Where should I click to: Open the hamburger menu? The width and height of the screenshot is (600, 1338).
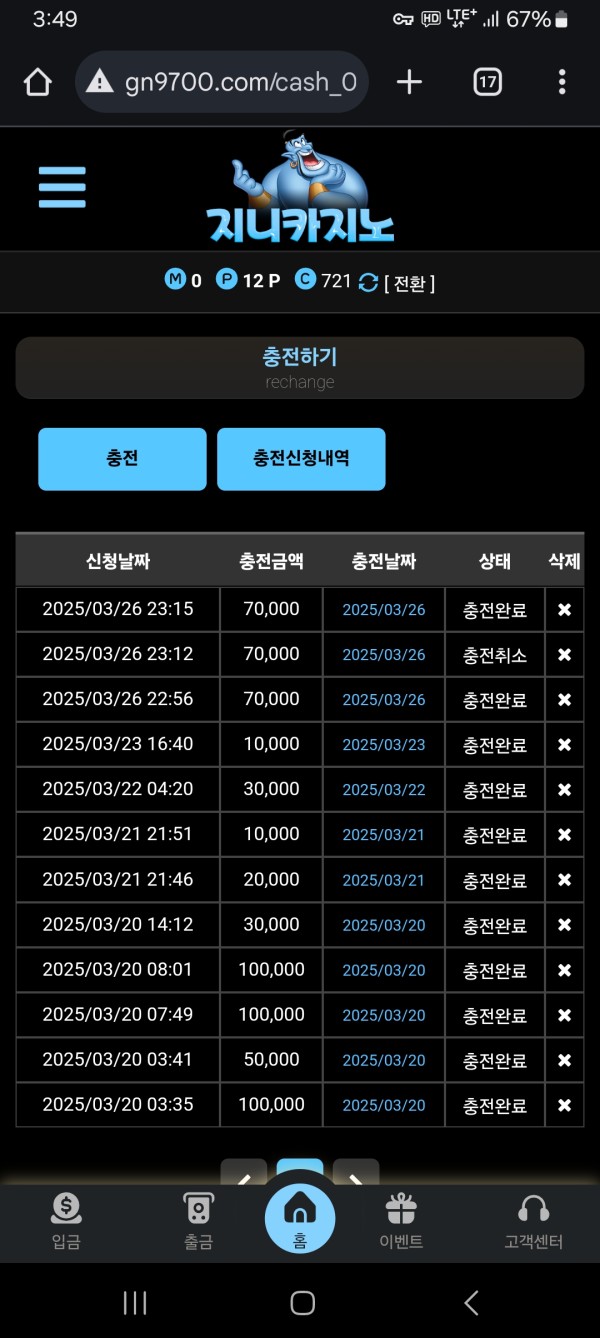coord(62,187)
